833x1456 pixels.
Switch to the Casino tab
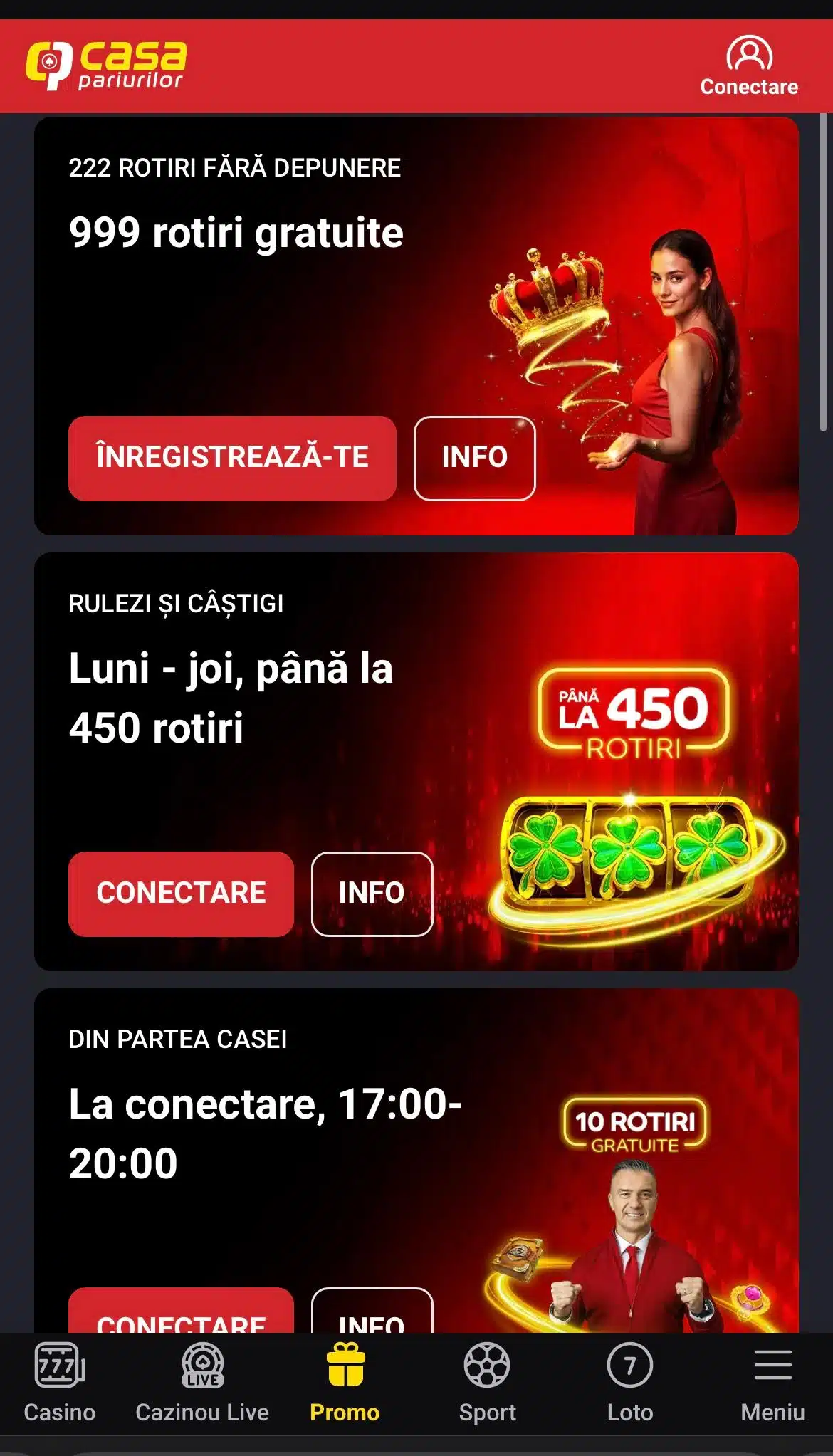tap(60, 1383)
